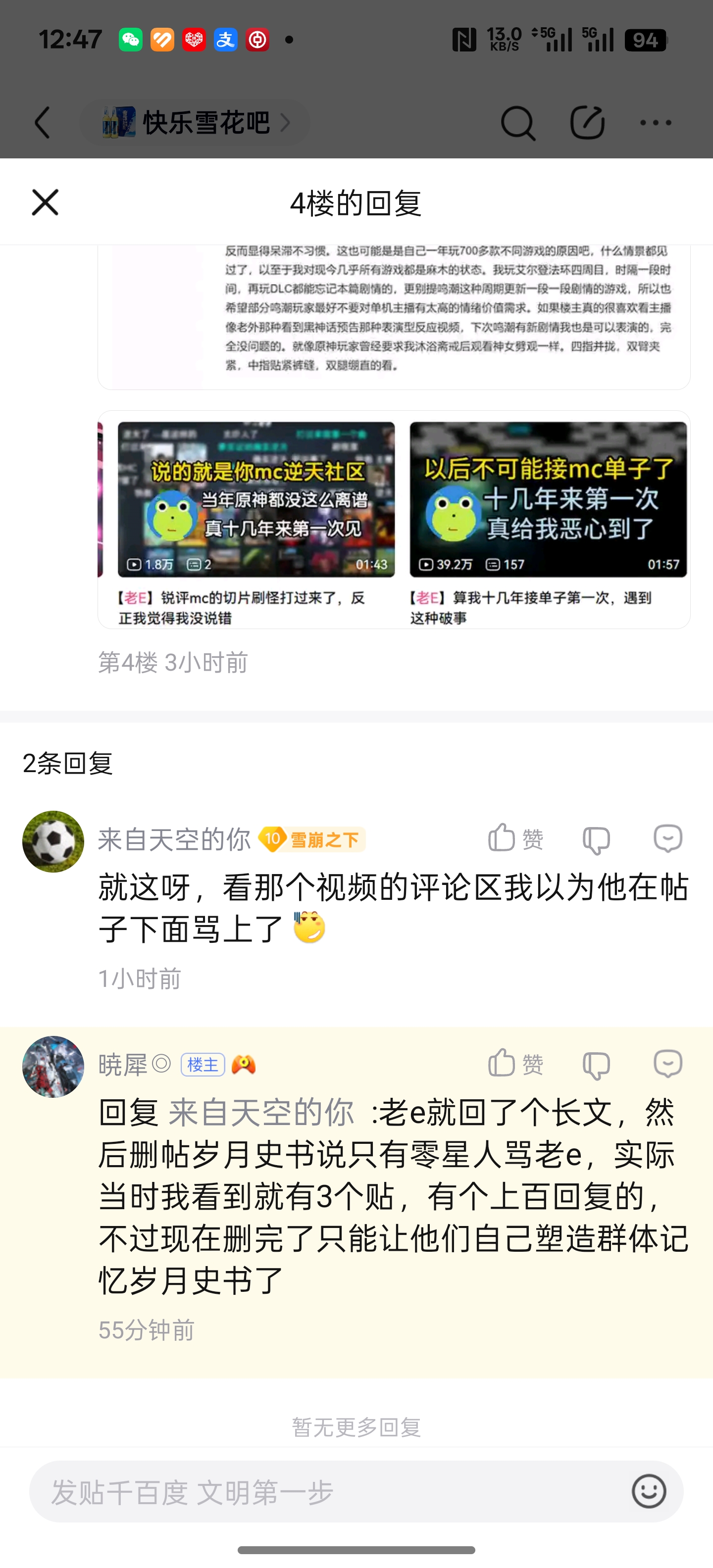Open 来自天空的你's soccer ball avatar
Screen dimensions: 713x1568
pos(53,841)
